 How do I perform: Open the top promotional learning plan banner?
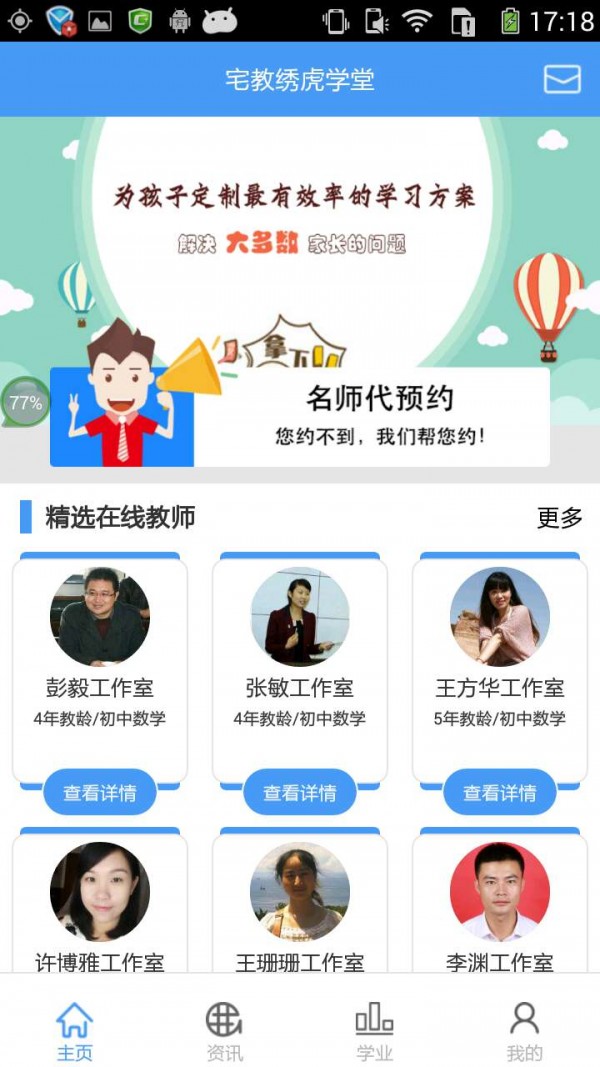click(x=300, y=220)
